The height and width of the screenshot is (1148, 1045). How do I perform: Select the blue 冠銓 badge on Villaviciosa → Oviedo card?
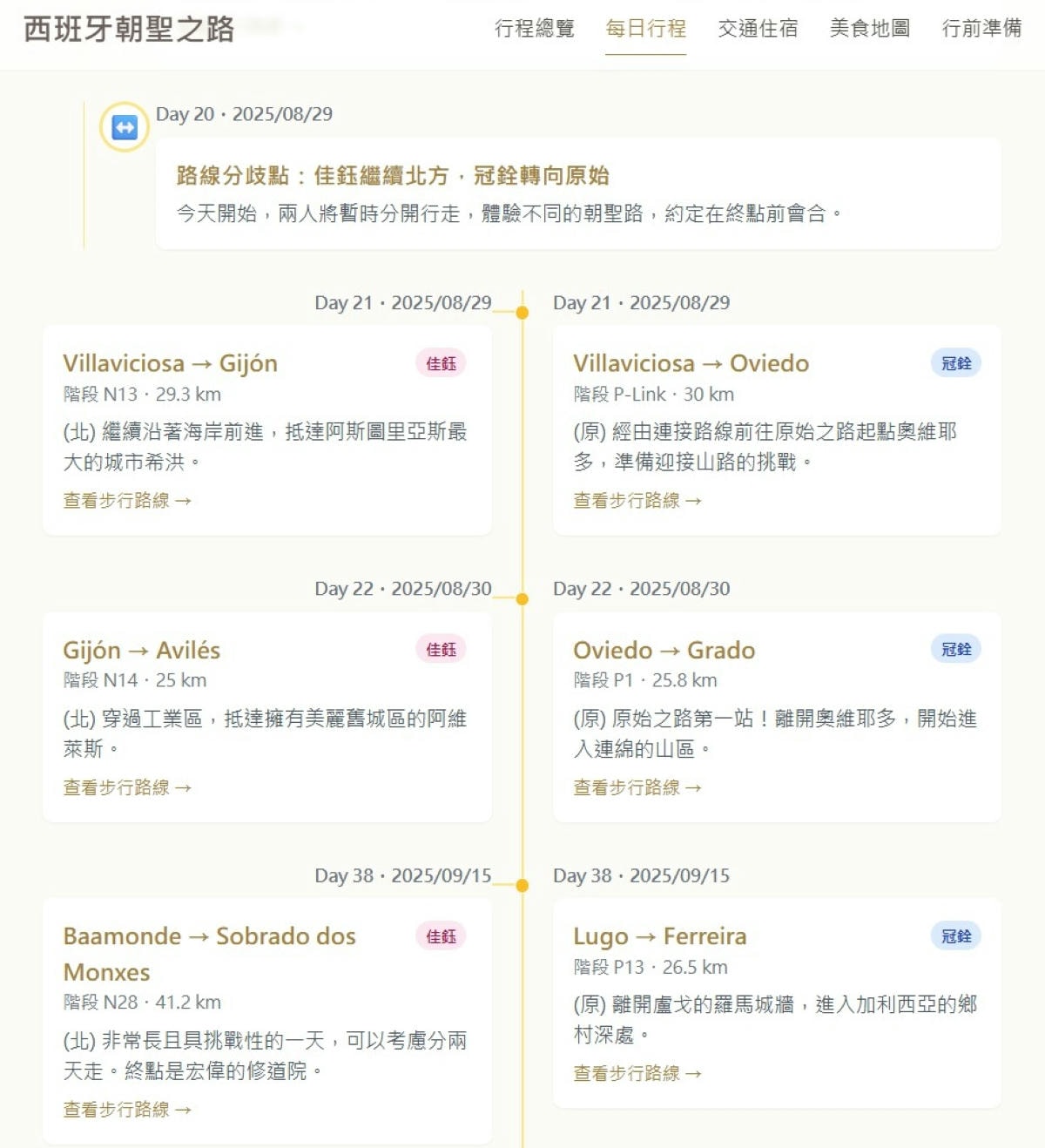pos(955,364)
